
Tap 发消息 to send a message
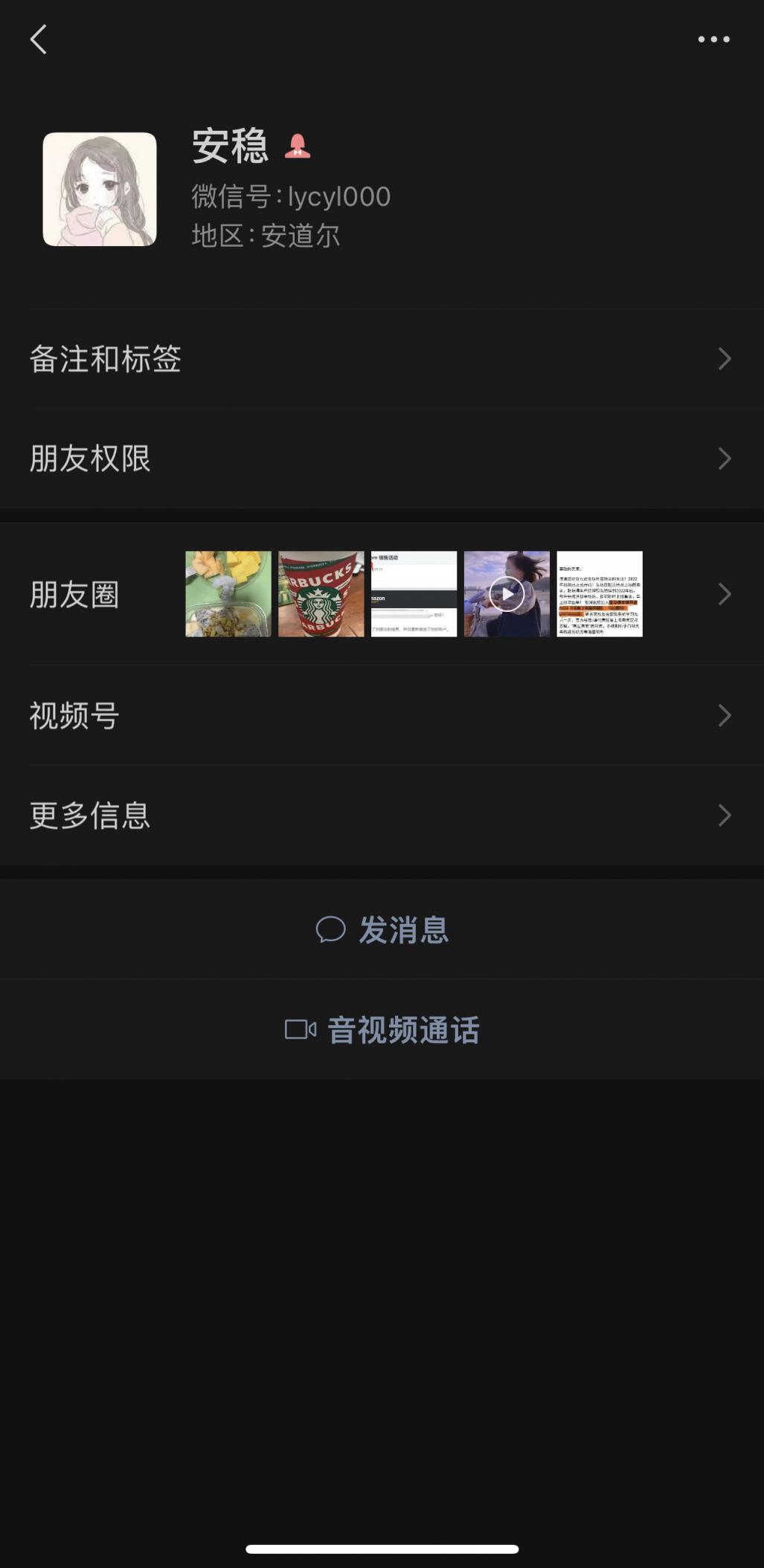[382, 929]
